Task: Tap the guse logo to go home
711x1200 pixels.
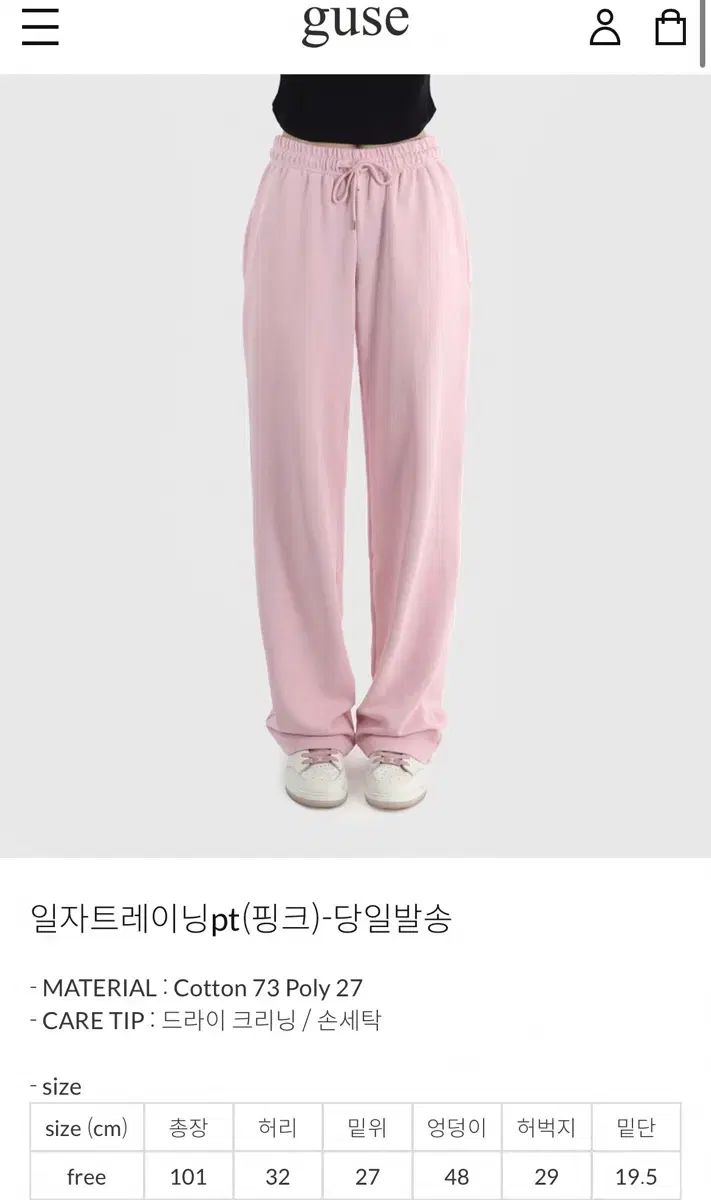Action: pyautogui.click(x=355, y=24)
